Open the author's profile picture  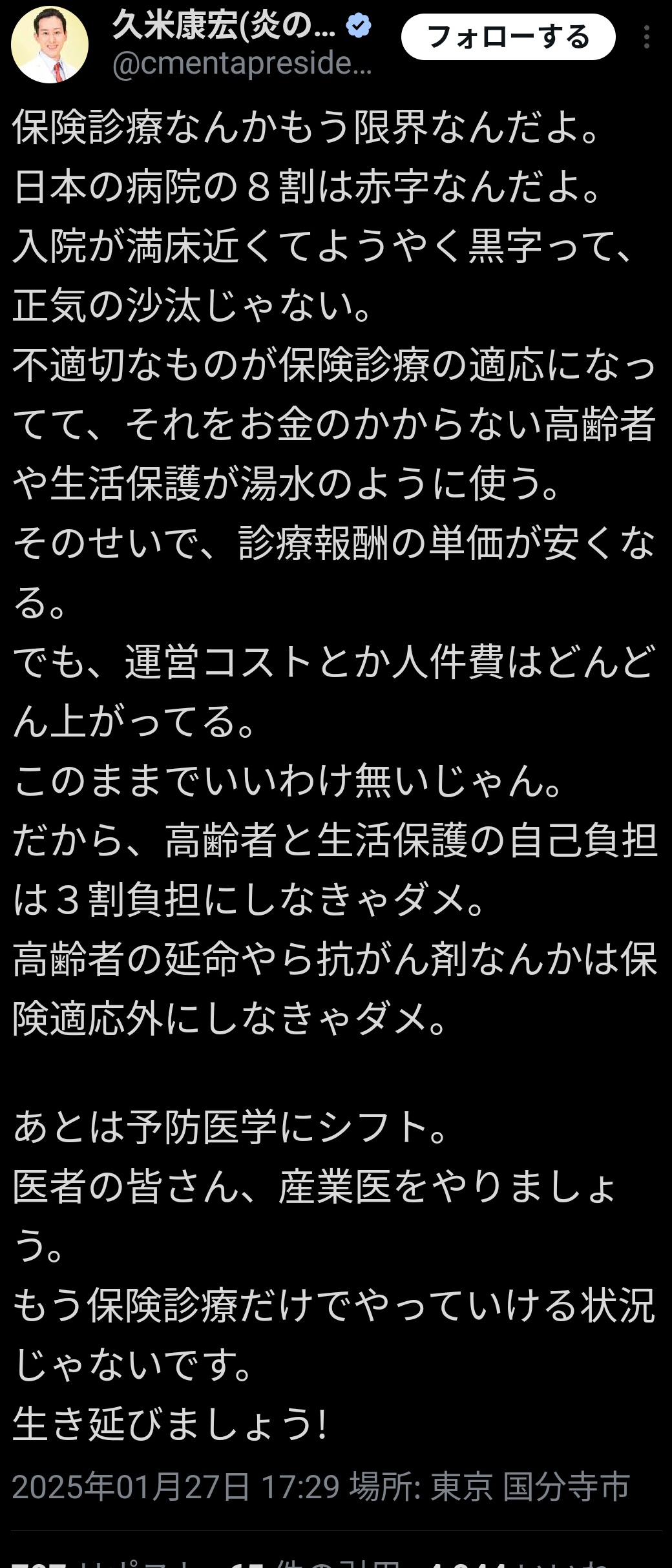click(50, 45)
